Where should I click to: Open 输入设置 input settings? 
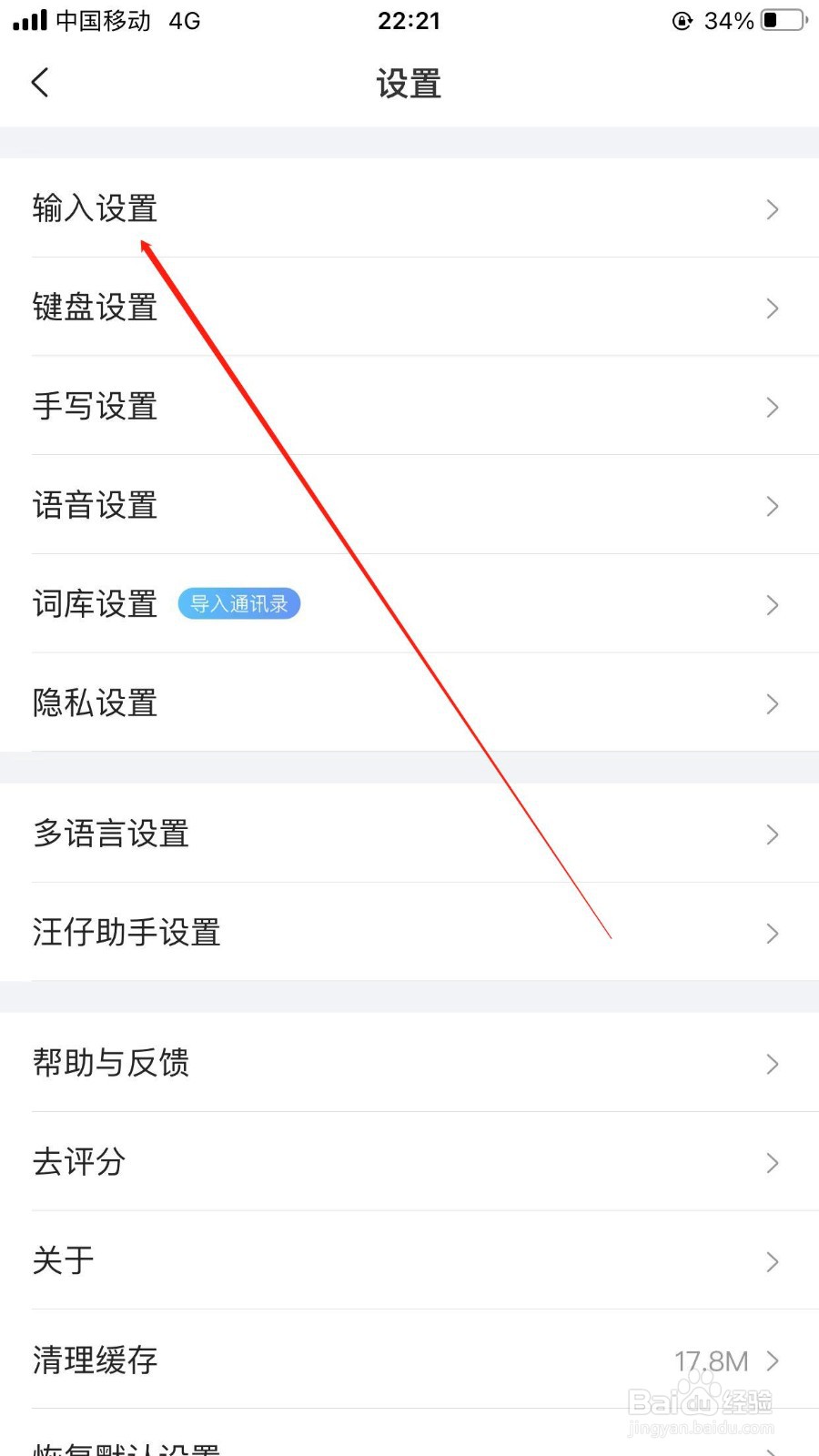click(96, 209)
